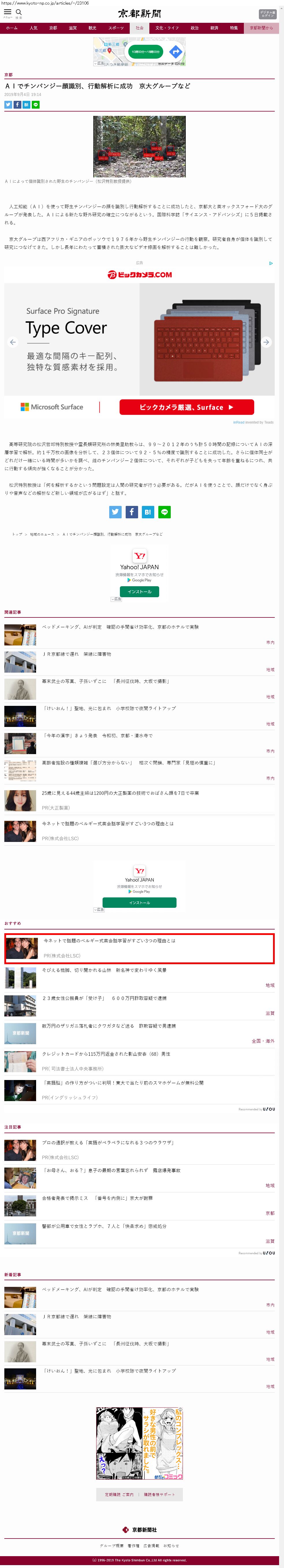This screenshot has width=284, height=1568.
Task: Open recommended article そびえる施設、切り開かれる山林
Action: (x=103, y=970)
